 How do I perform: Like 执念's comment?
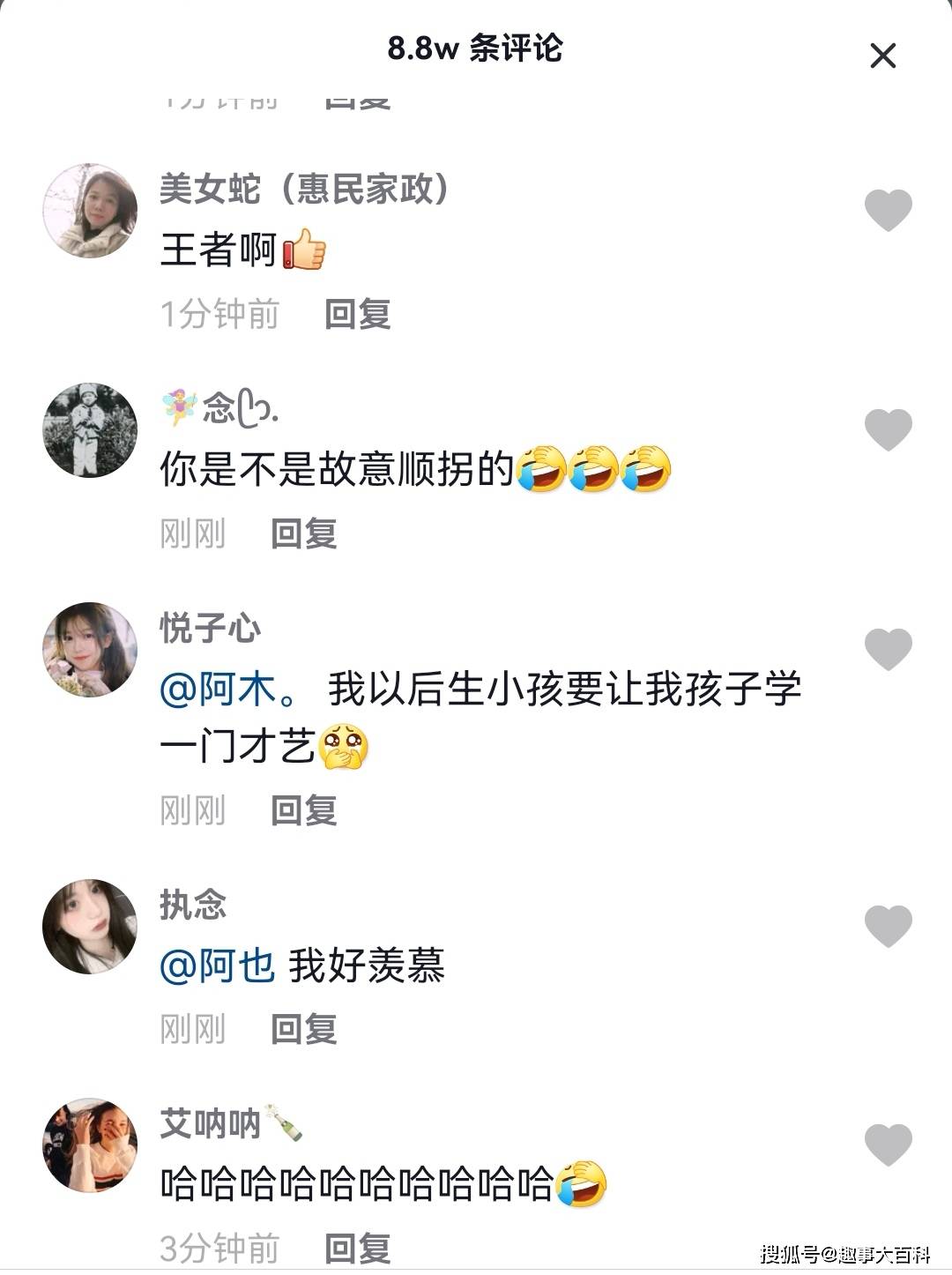888,926
